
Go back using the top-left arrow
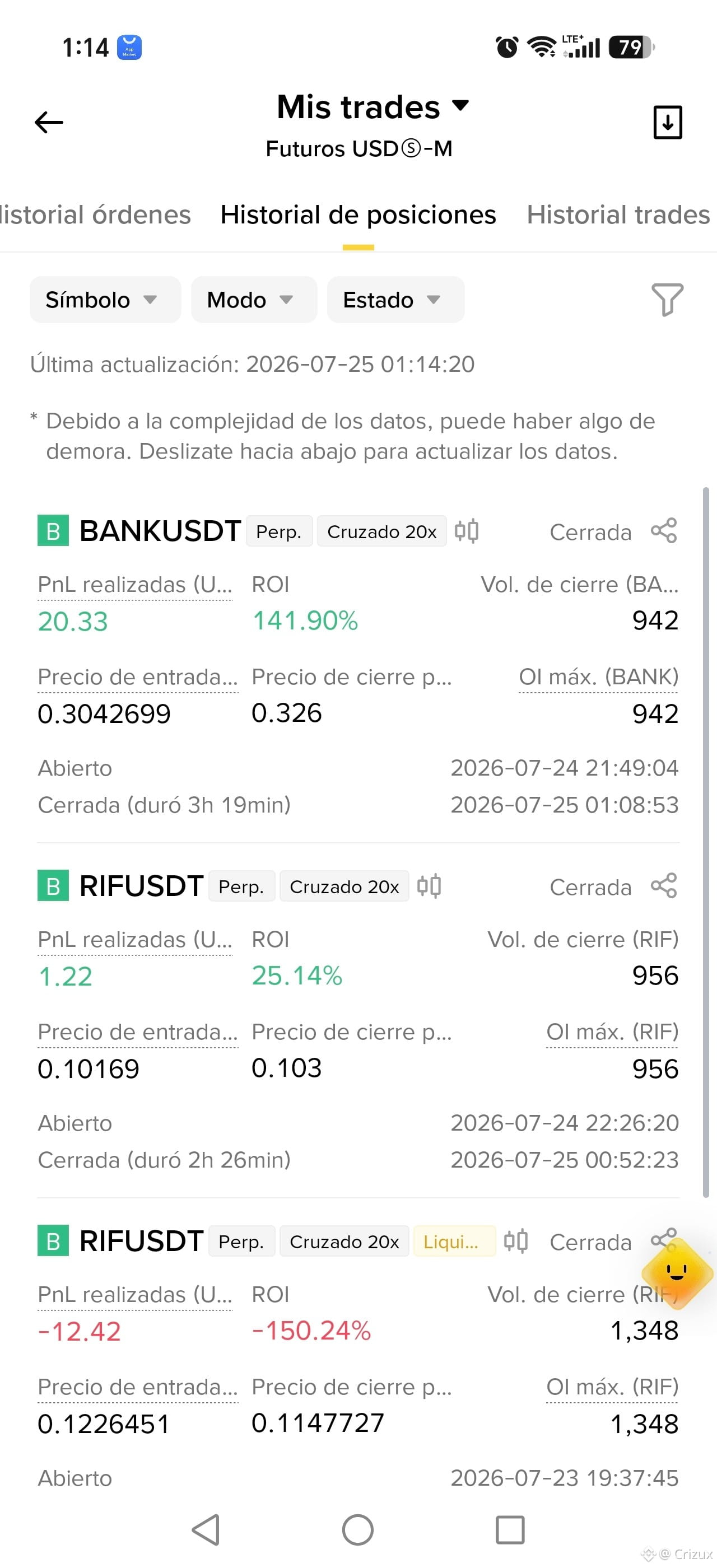tap(49, 122)
